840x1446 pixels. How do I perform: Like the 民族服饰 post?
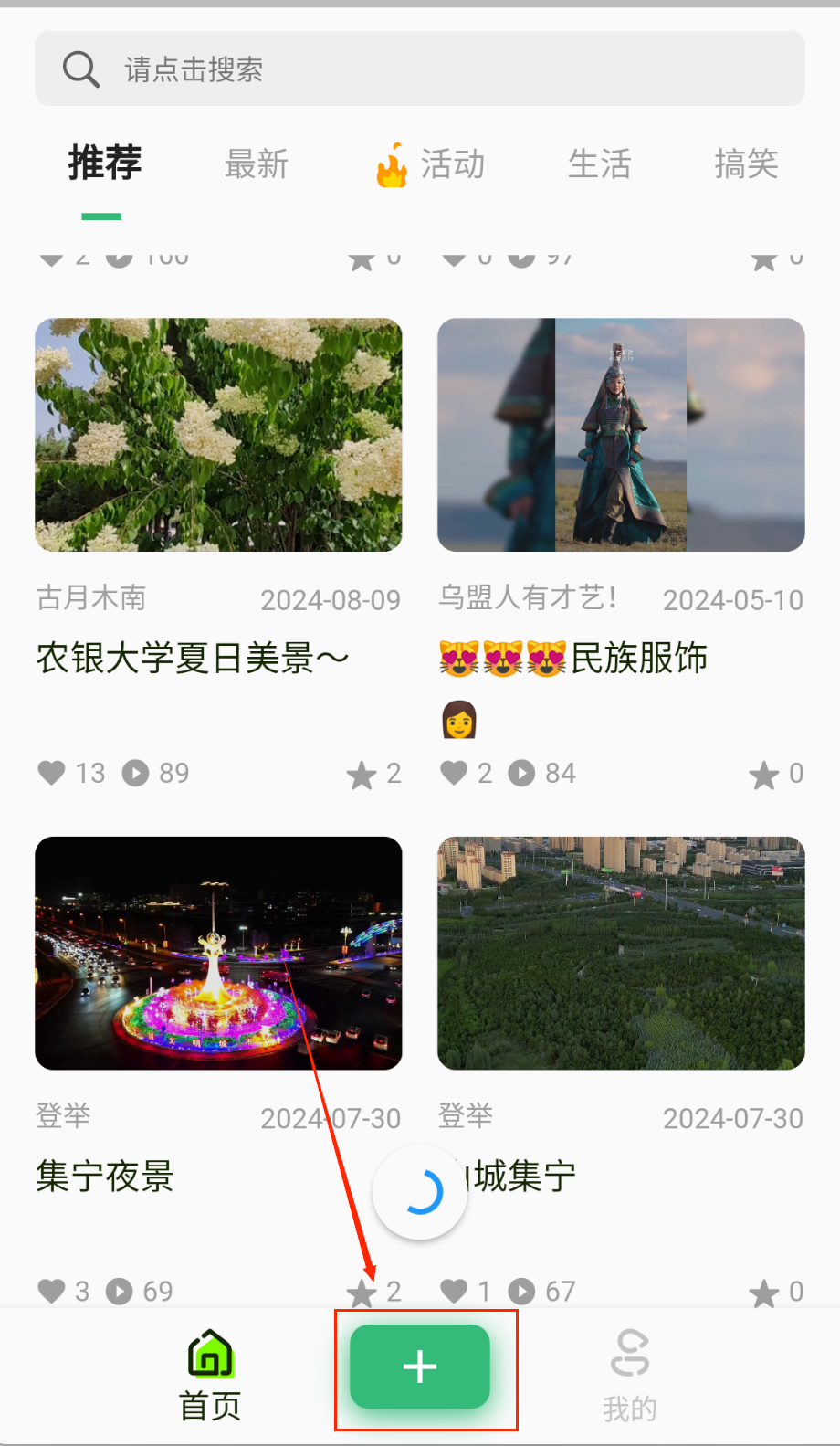tap(454, 773)
